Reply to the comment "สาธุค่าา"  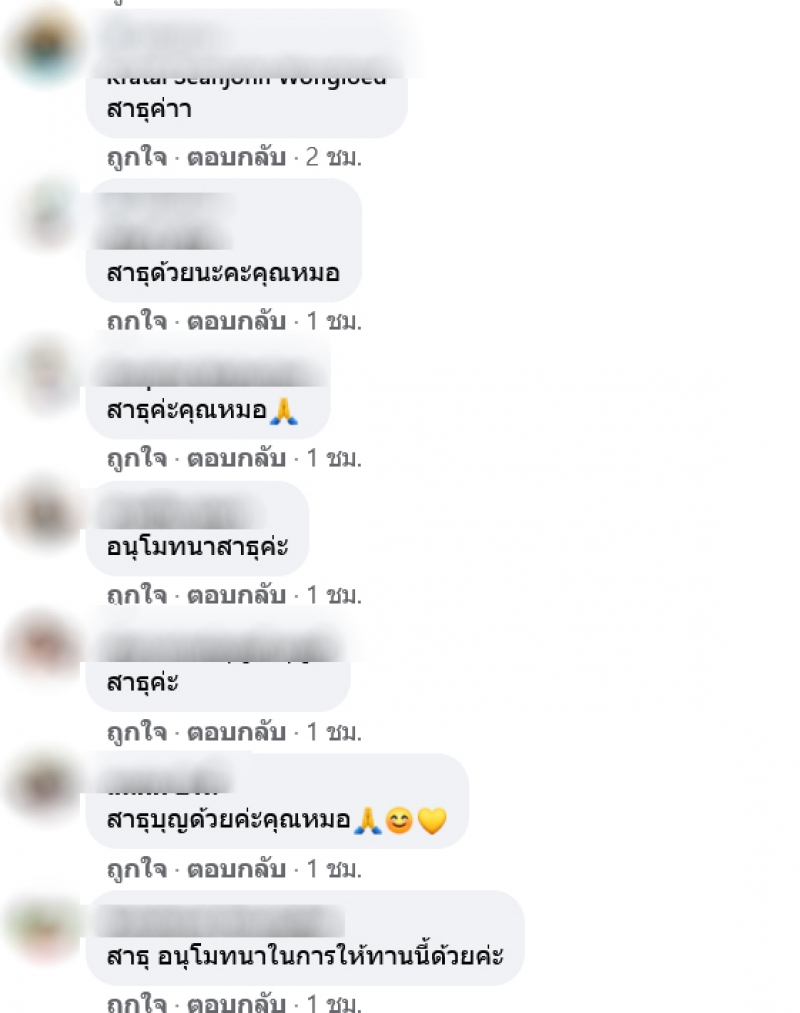(236, 158)
